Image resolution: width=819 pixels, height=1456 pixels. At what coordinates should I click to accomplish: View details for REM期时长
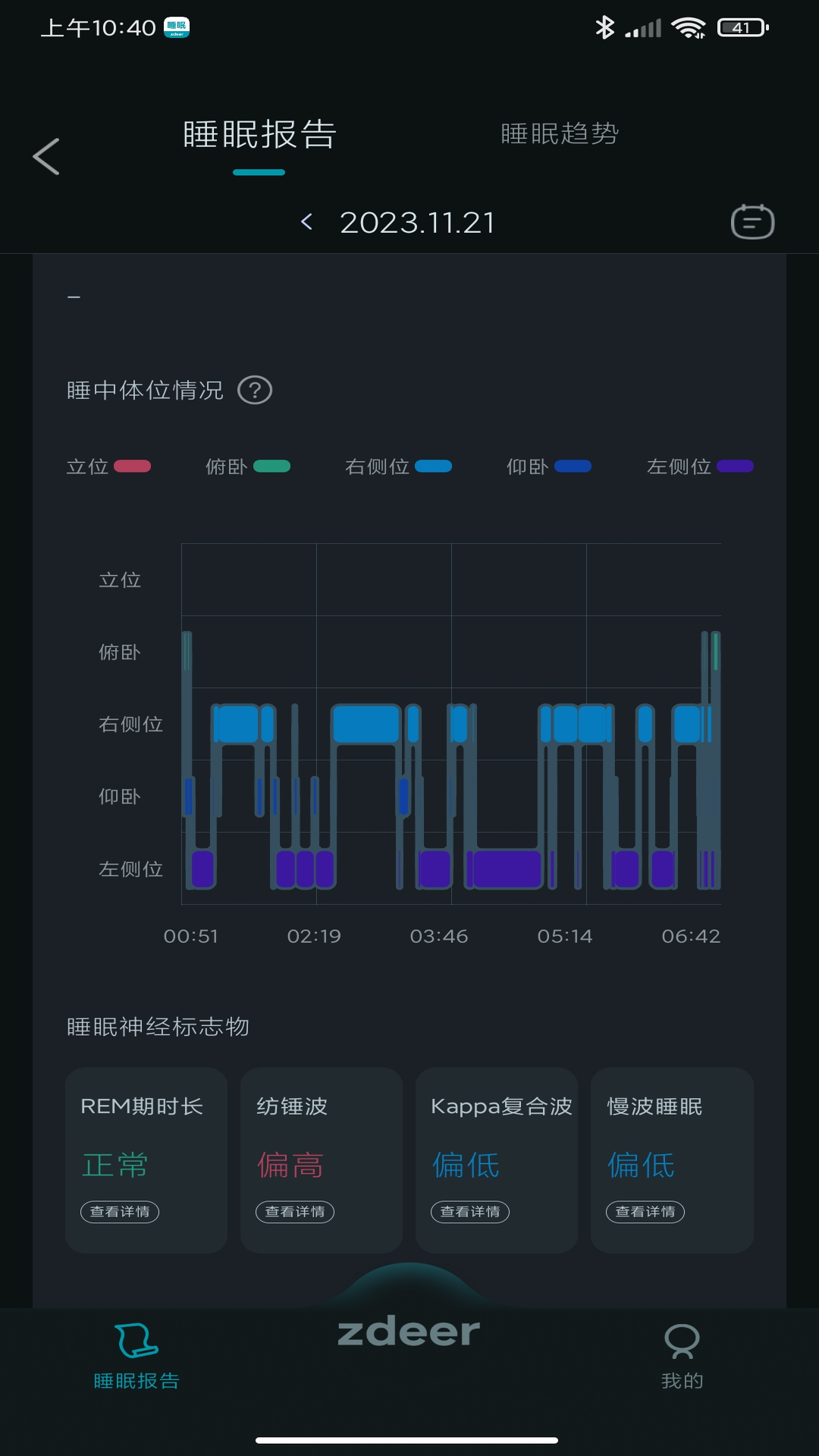pyautogui.click(x=120, y=1212)
